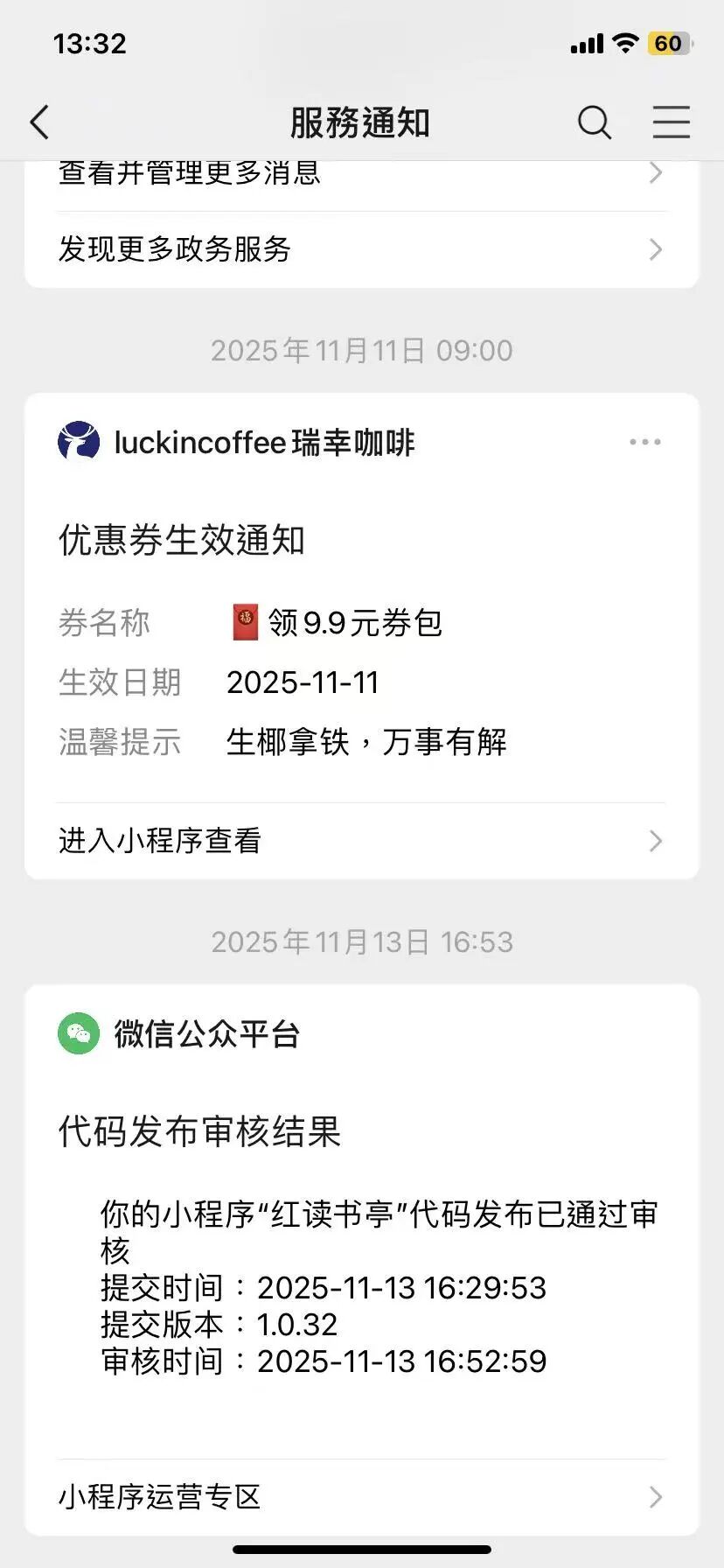The width and height of the screenshot is (724, 1568).
Task: Open luckincoffee瑞幸咖啡 card options menu
Action: tap(644, 443)
